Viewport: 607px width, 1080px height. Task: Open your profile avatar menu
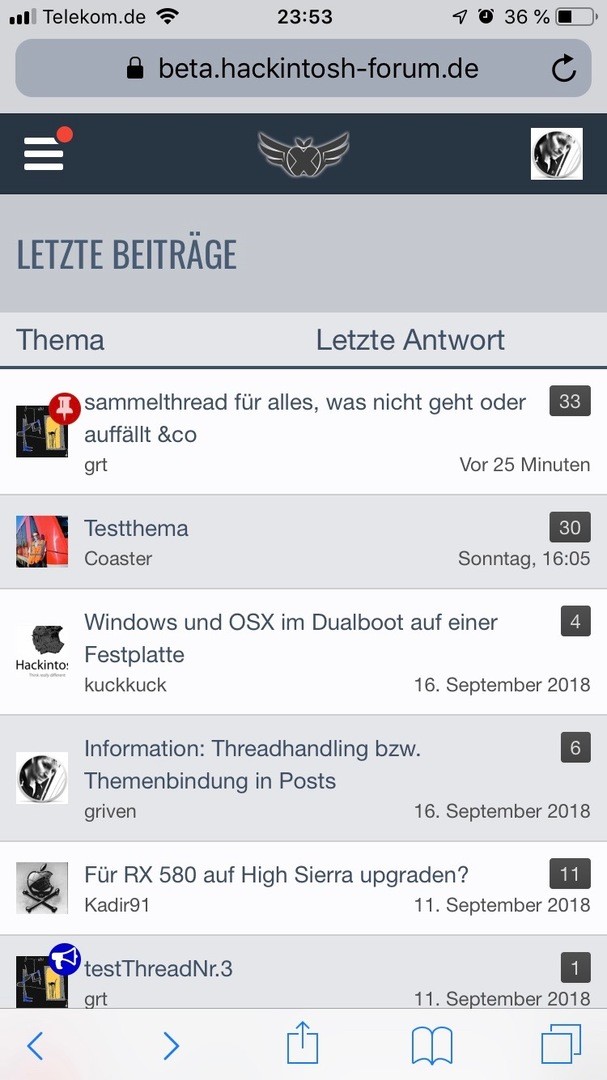pyautogui.click(x=556, y=154)
